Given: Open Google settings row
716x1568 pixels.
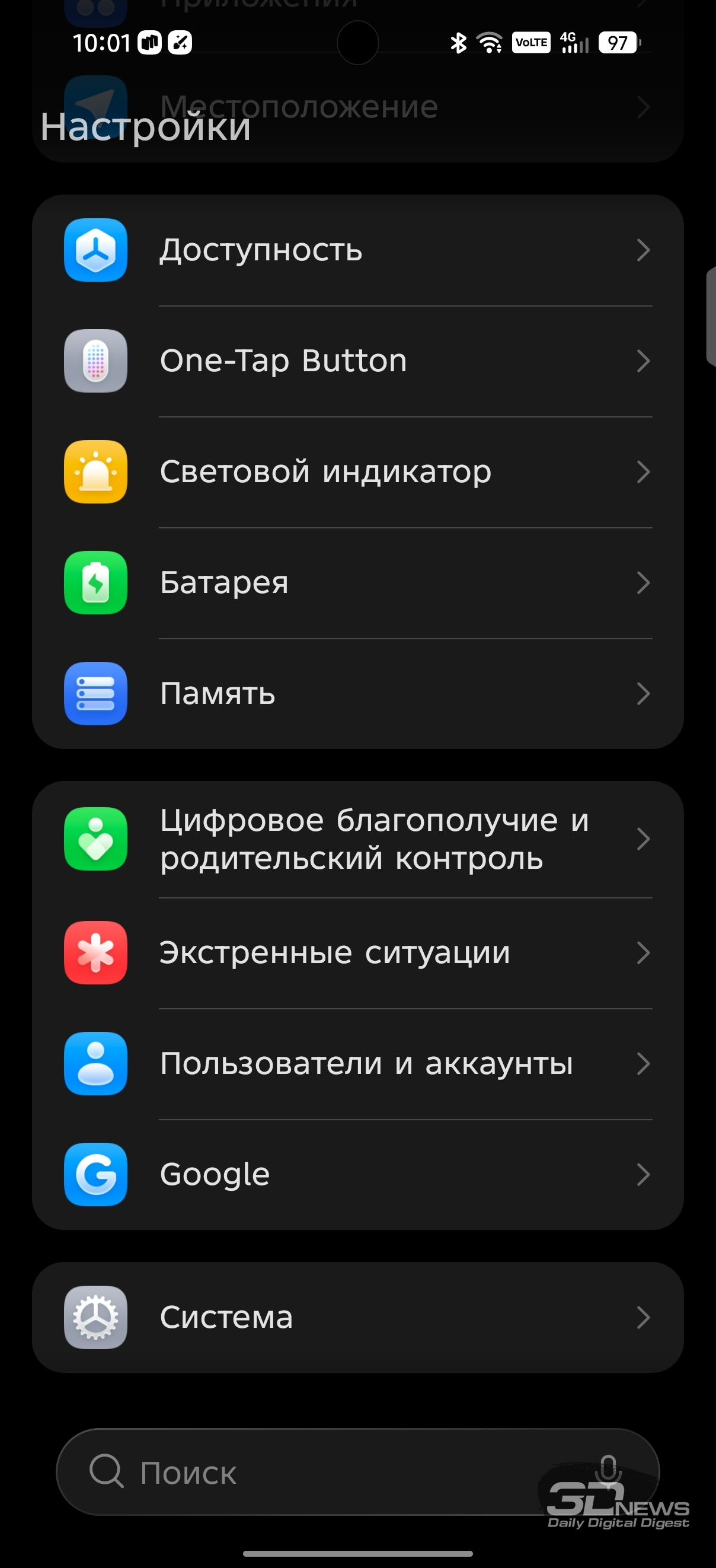Looking at the screenshot, I should click(x=357, y=1174).
